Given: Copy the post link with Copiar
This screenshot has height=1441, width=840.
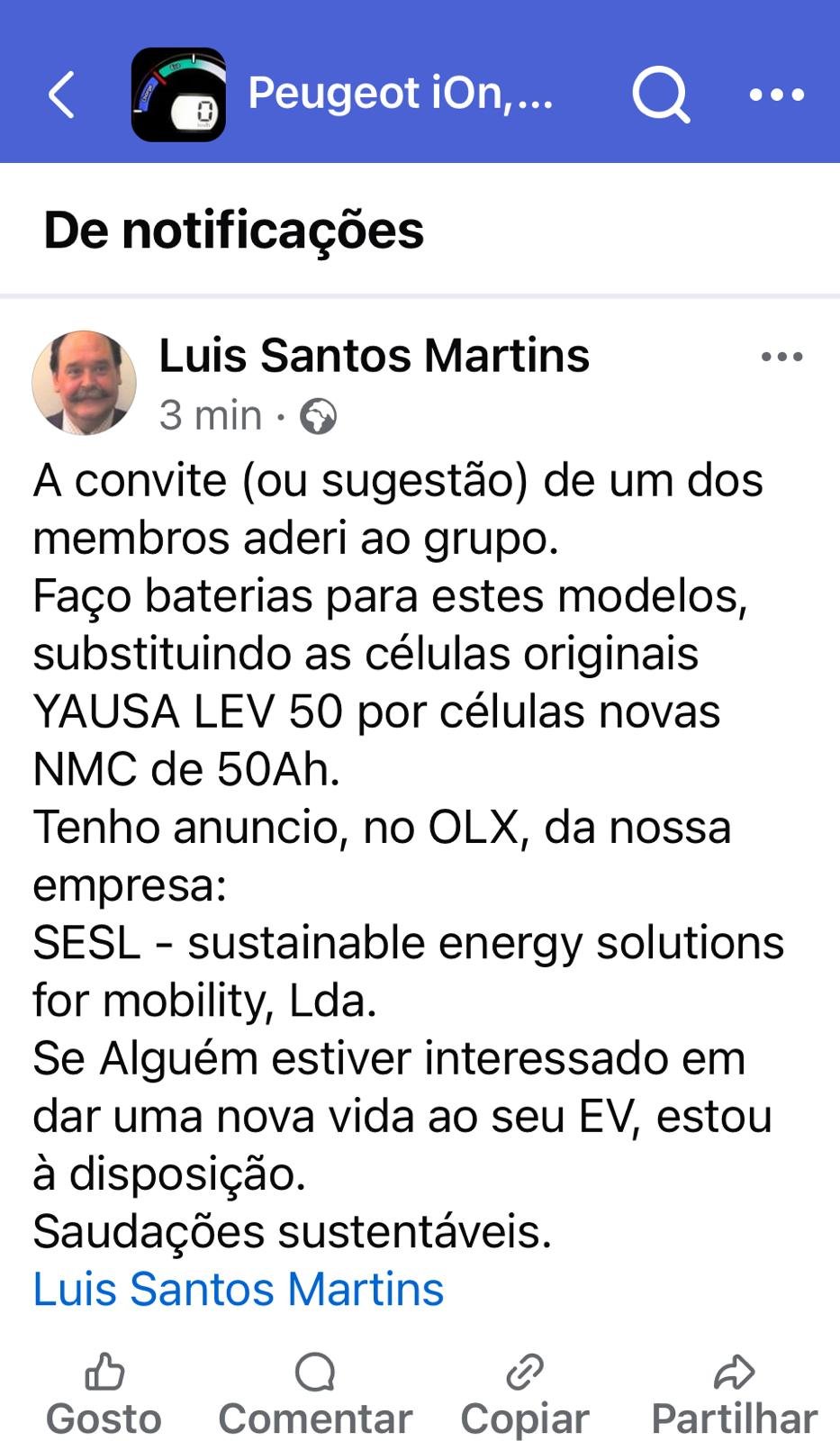Looking at the screenshot, I should (525, 1395).
